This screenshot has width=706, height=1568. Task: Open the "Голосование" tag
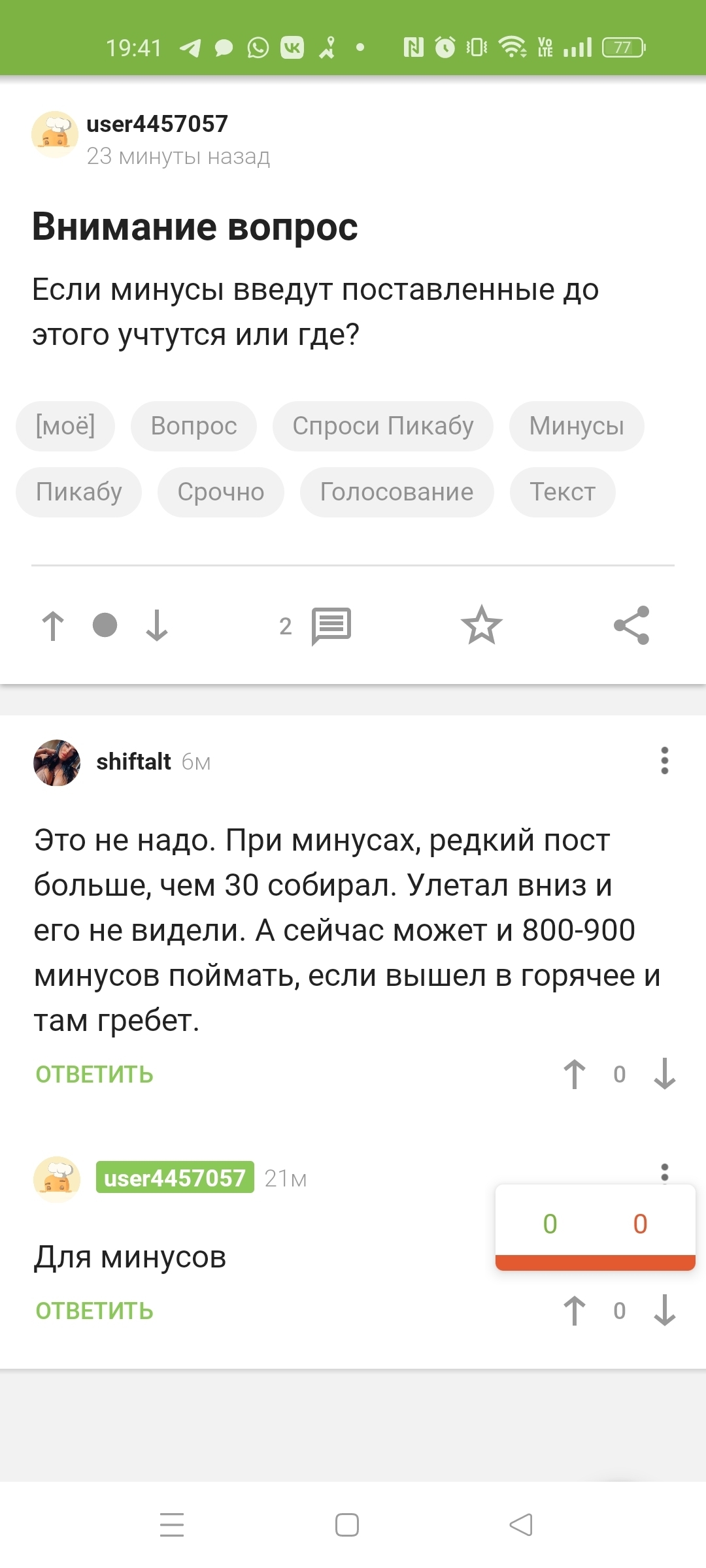point(396,492)
